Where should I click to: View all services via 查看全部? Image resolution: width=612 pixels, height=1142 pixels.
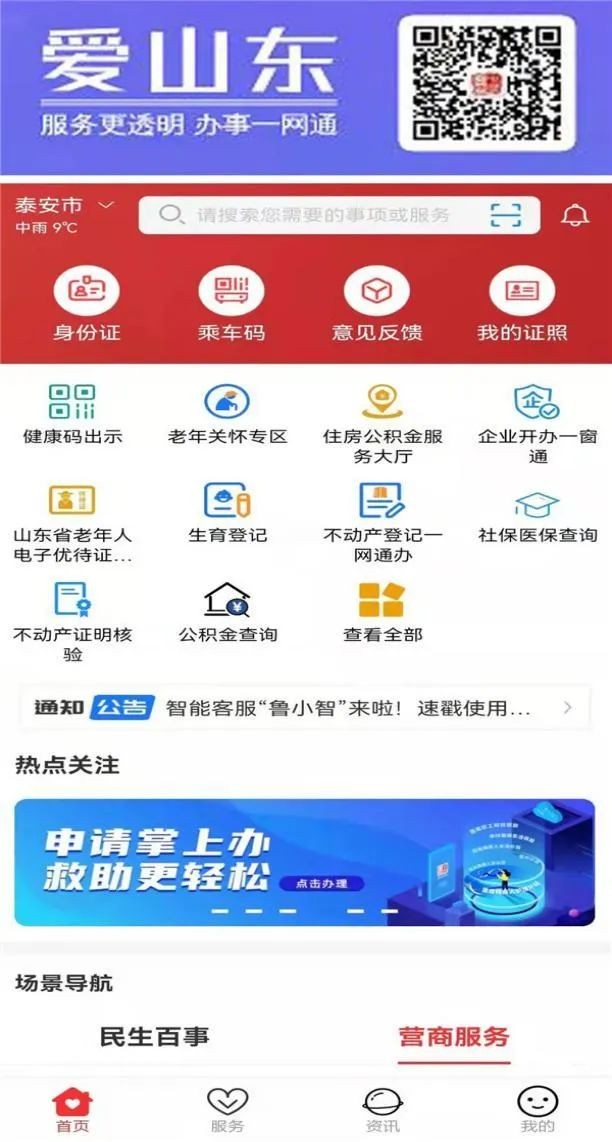[382, 611]
